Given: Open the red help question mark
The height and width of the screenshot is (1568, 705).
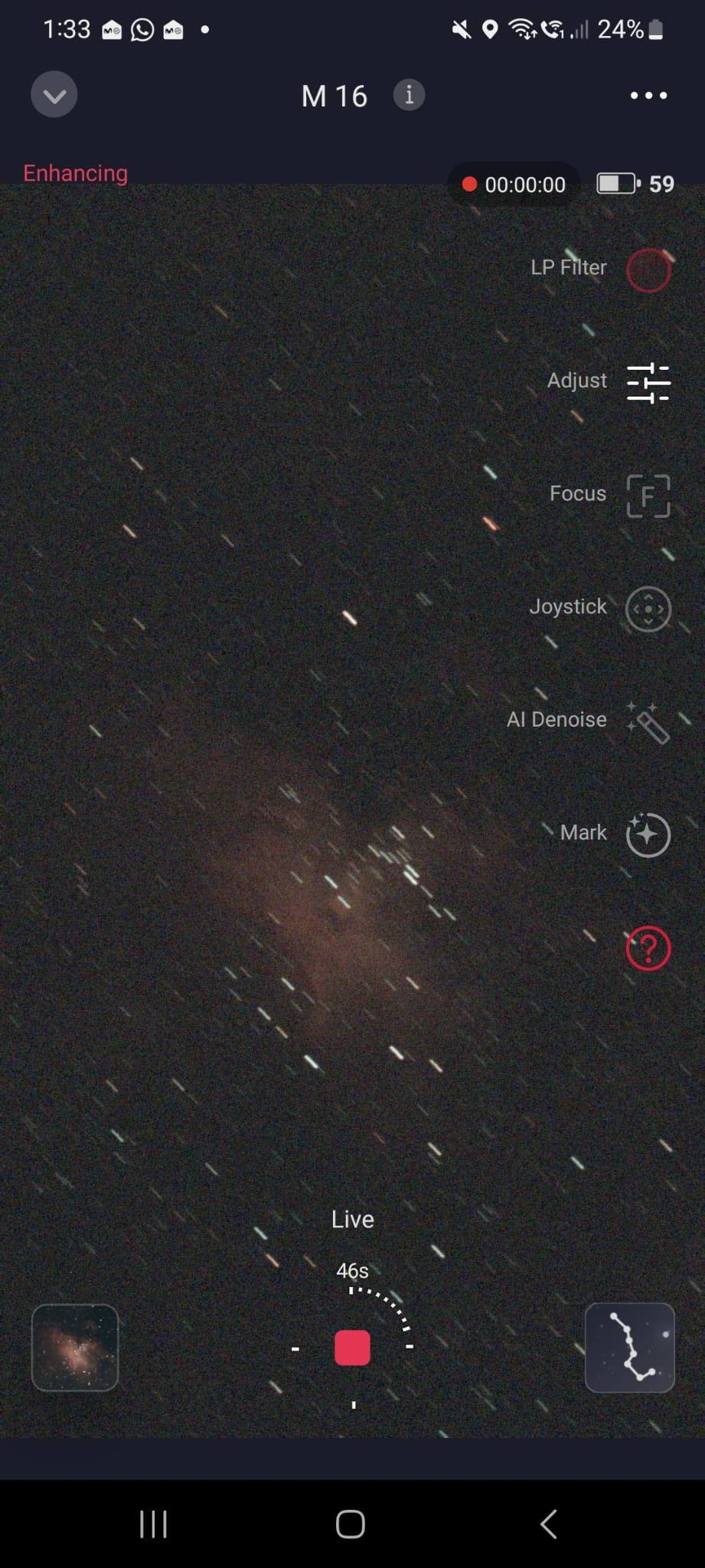Looking at the screenshot, I should point(648,948).
